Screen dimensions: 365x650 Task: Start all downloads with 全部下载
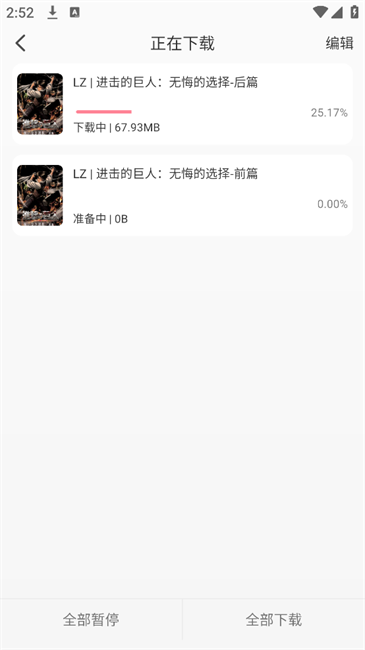[x=274, y=619]
